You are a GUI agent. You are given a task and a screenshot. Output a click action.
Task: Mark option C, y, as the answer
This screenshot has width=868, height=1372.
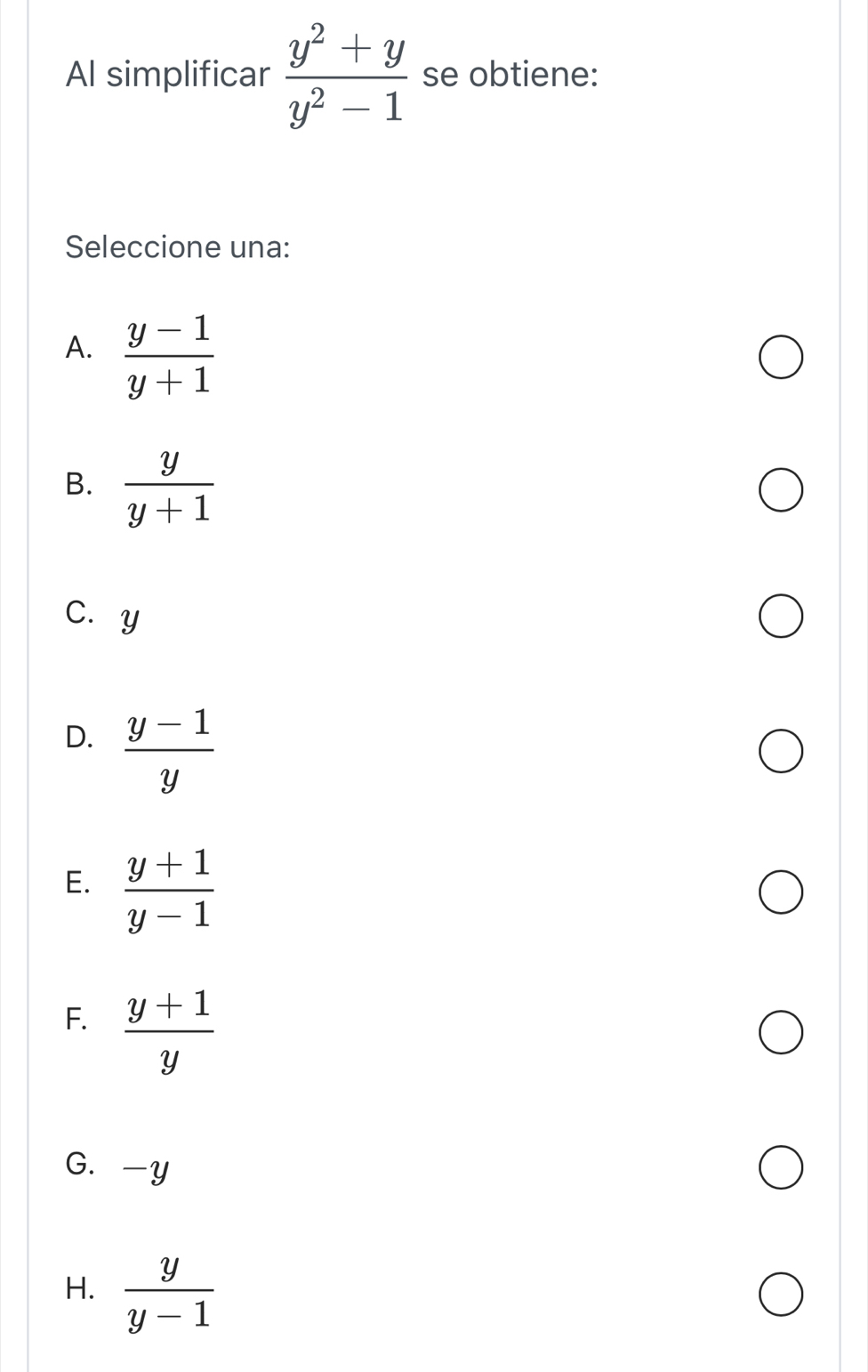click(781, 618)
